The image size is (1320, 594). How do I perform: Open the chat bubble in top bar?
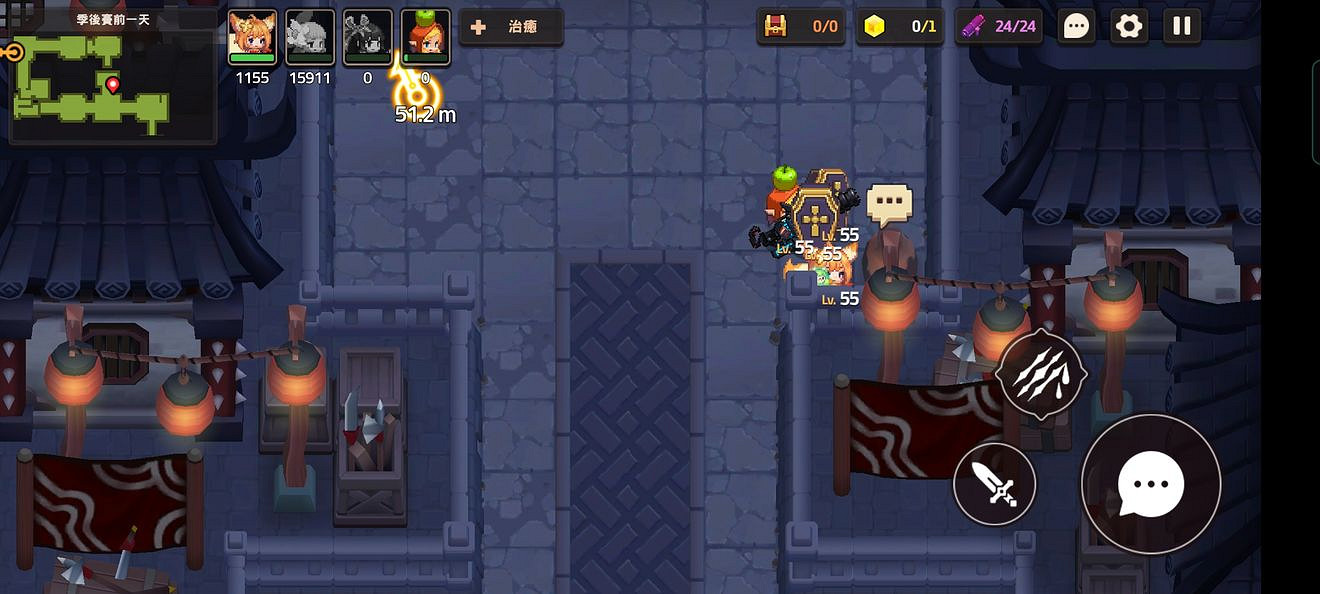[x=1076, y=27]
